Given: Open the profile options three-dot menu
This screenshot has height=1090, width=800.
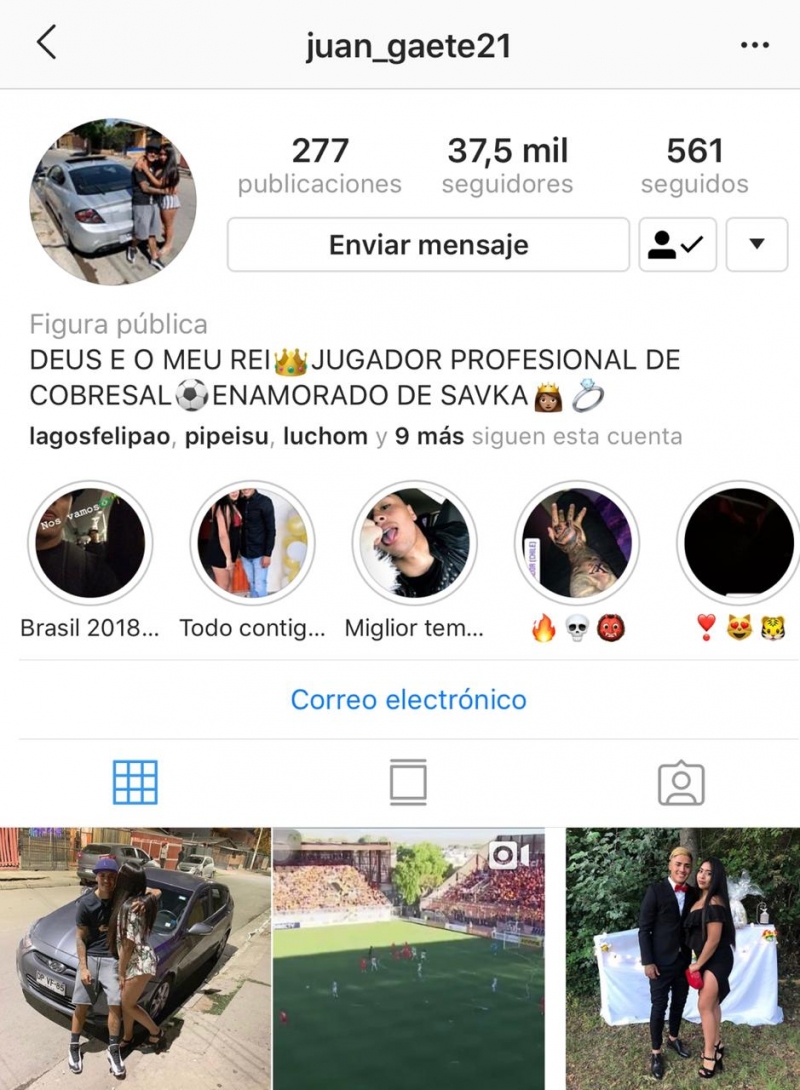Looking at the screenshot, I should (x=755, y=43).
